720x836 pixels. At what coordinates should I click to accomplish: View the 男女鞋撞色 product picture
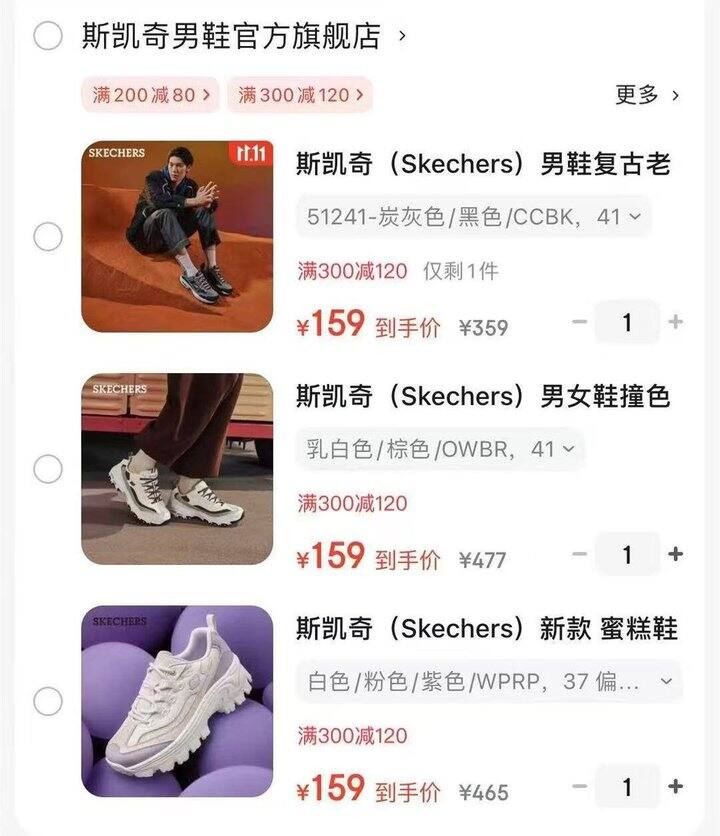[x=177, y=469]
